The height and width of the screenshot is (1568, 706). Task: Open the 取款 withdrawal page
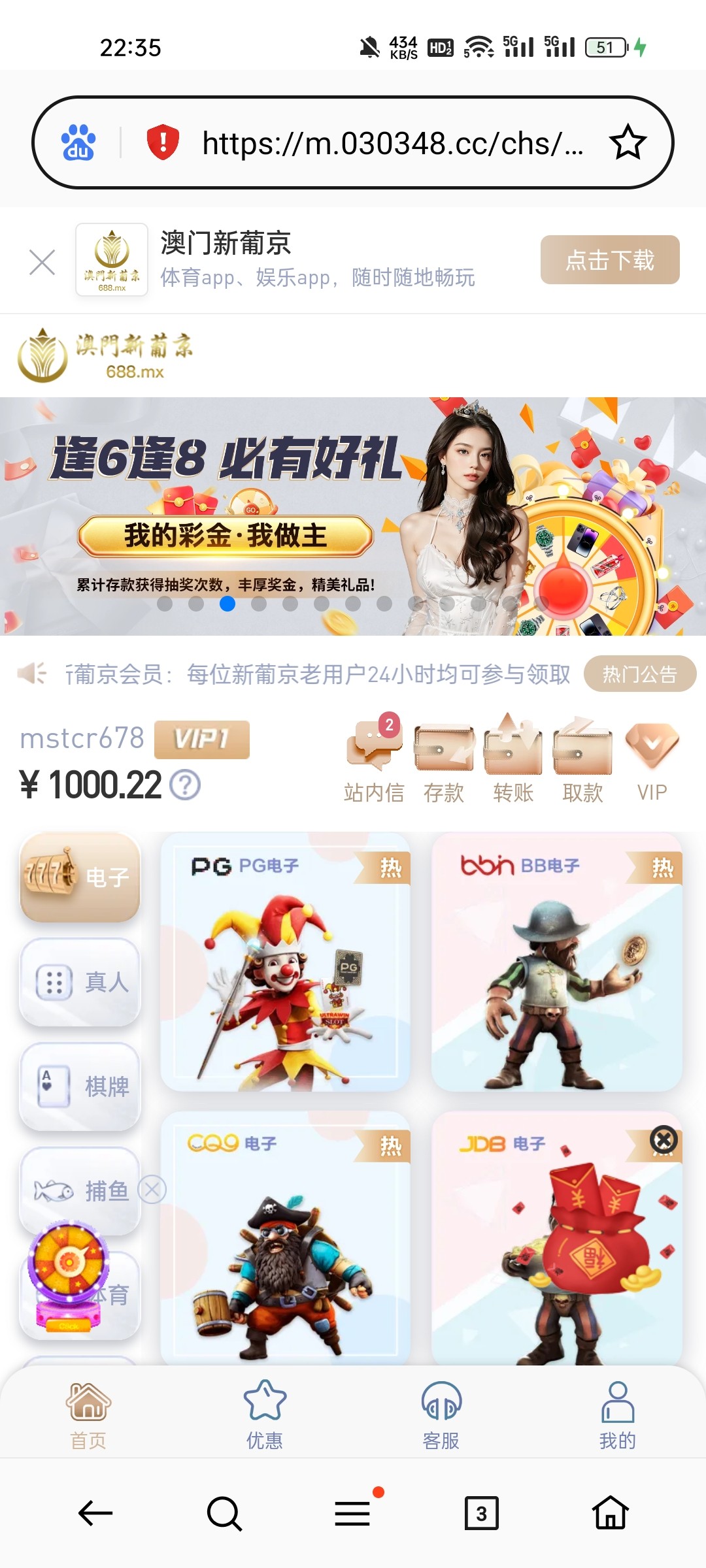(x=582, y=760)
